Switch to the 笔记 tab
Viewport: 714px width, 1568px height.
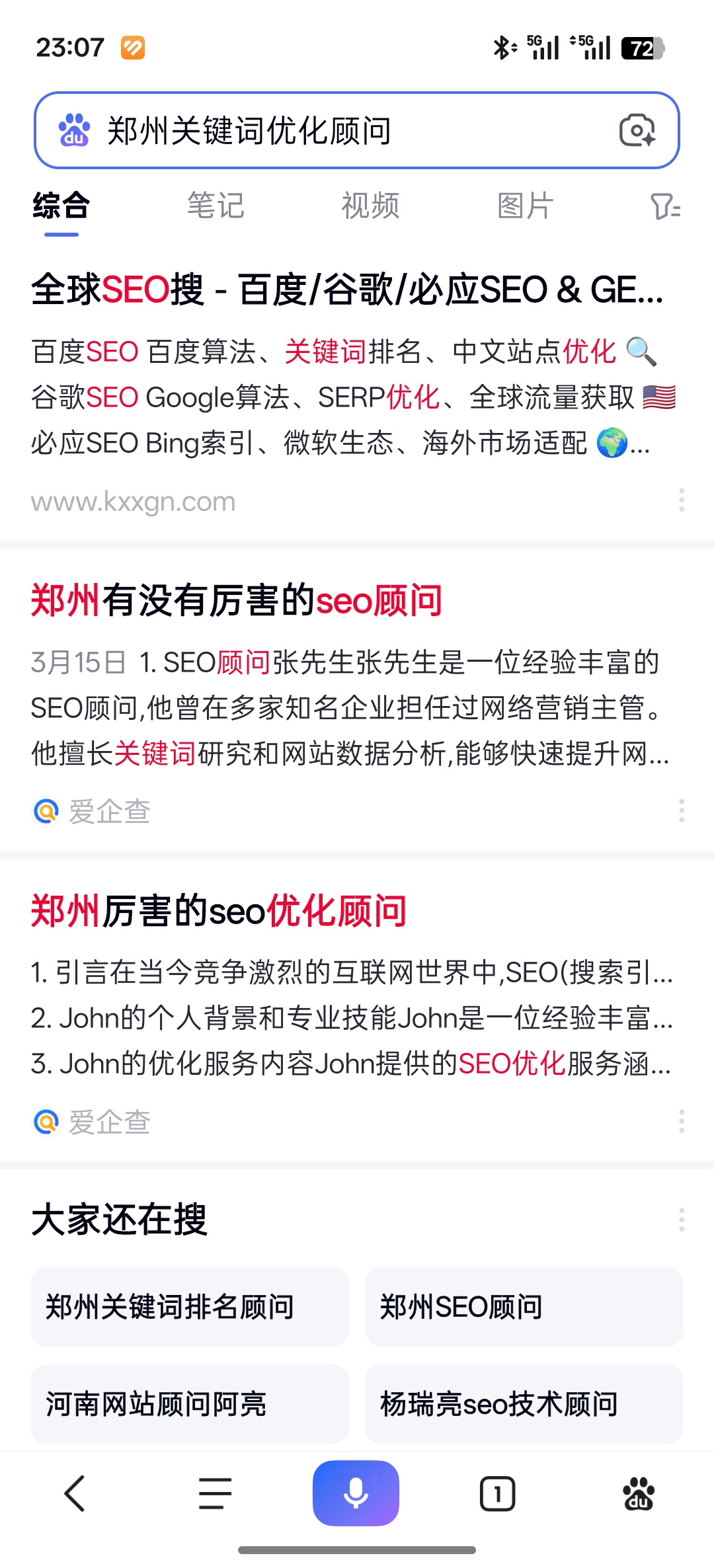pyautogui.click(x=216, y=206)
